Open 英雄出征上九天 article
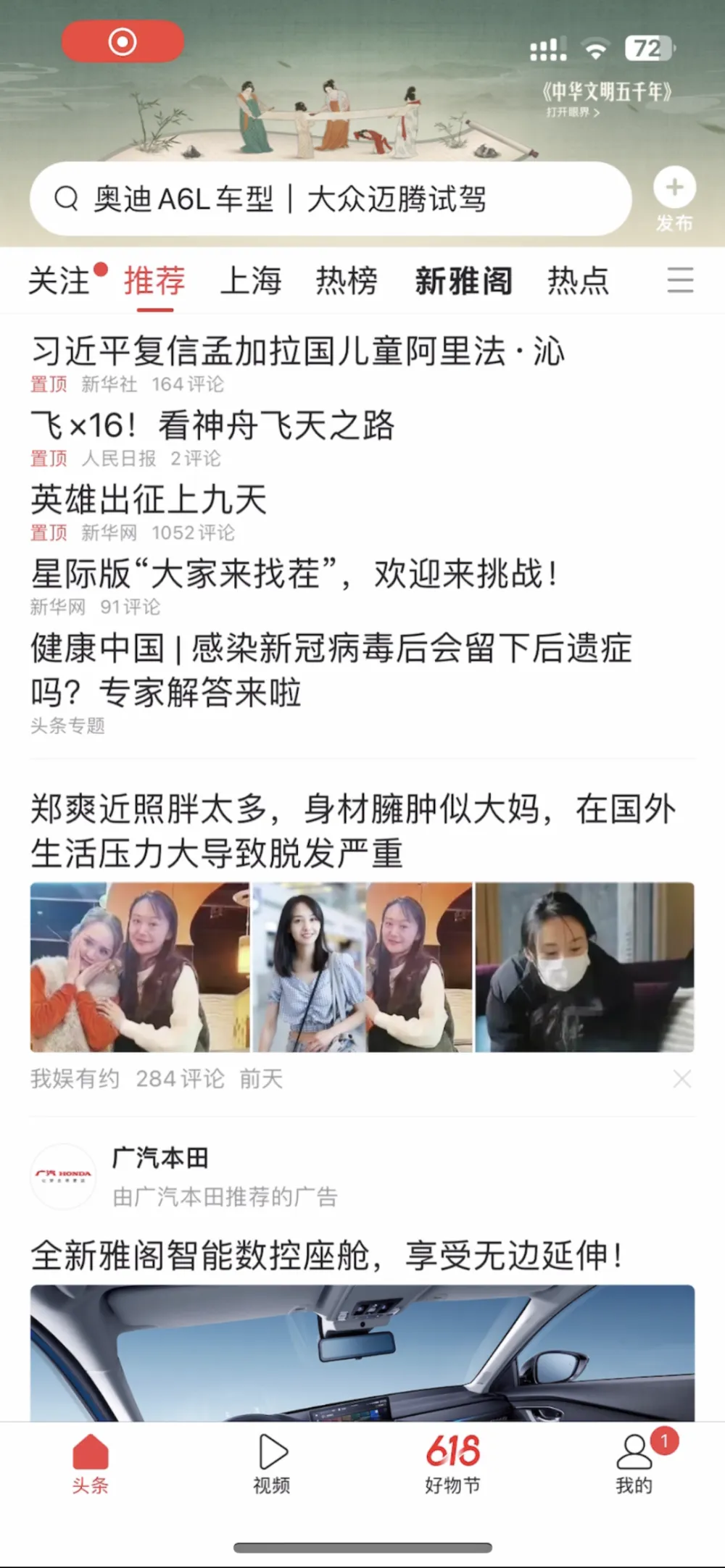725x1568 pixels. click(x=149, y=500)
